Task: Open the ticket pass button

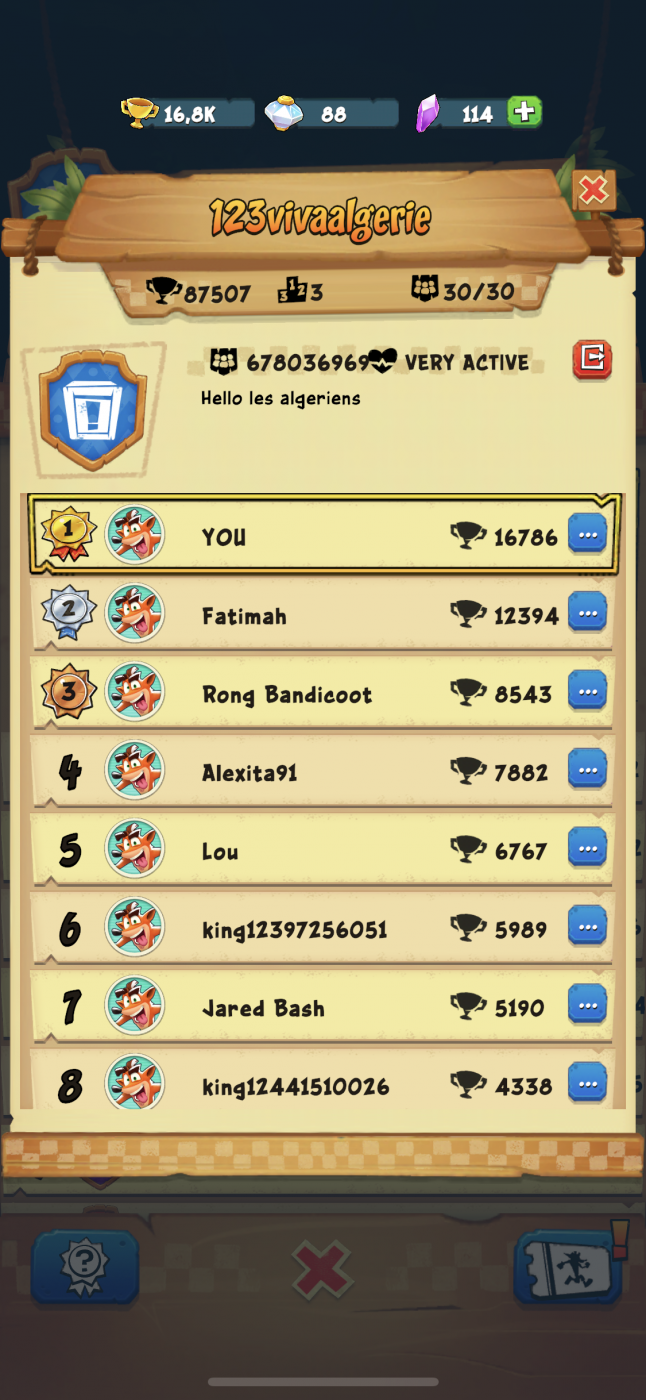Action: (566, 1267)
